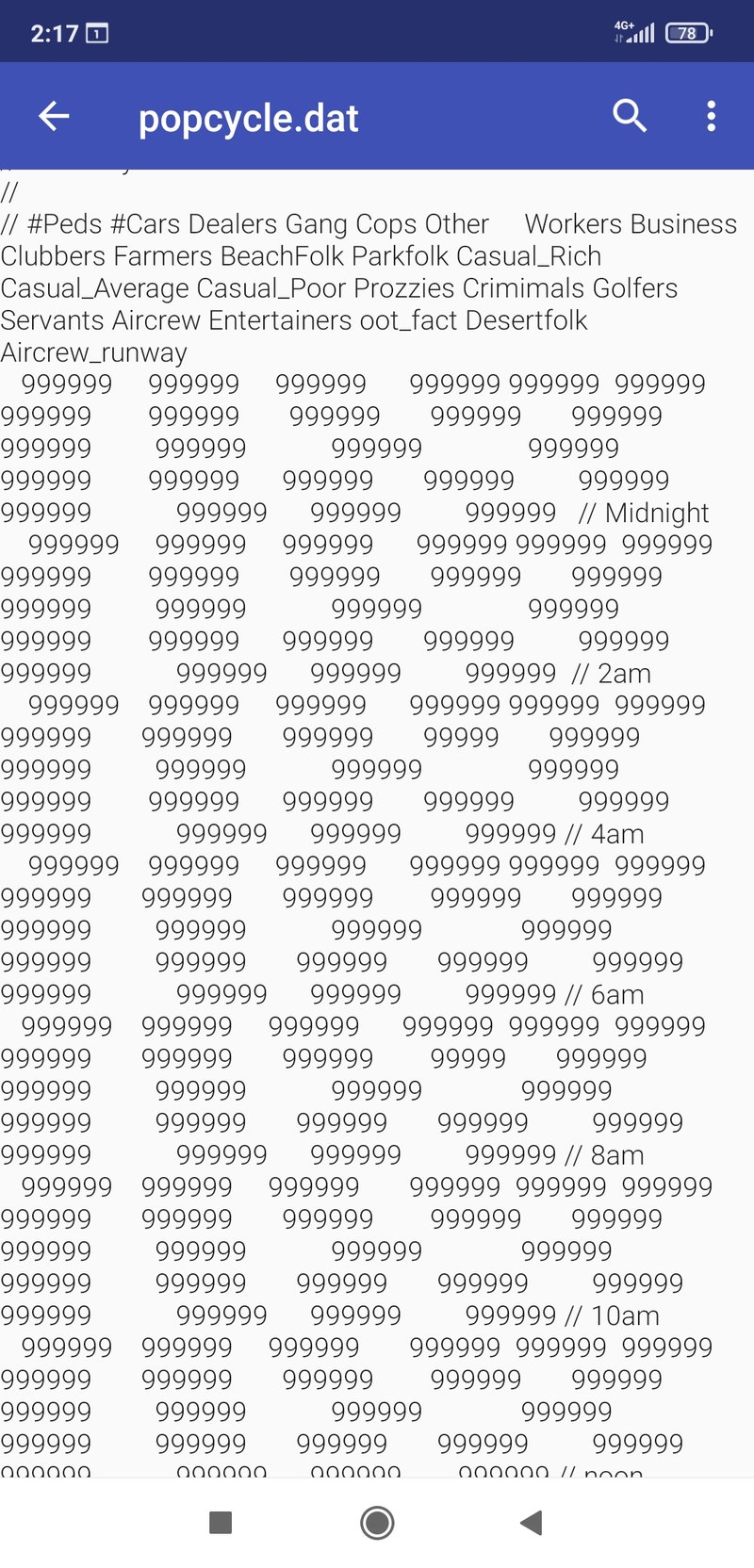The image size is (754, 1568).
Task: Tap the system home button
Action: (x=377, y=1522)
